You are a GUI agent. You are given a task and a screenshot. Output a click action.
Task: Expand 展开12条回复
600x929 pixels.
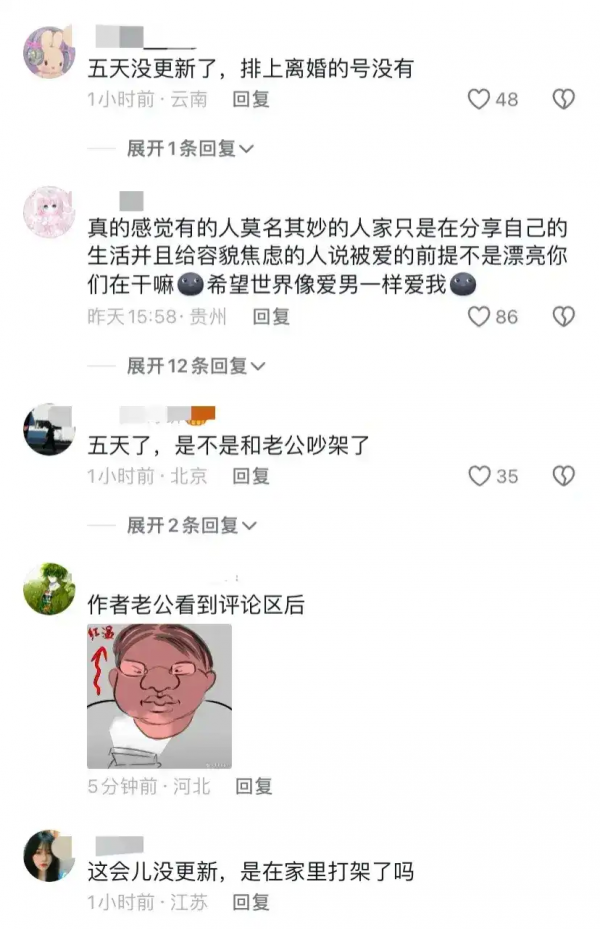point(196,366)
